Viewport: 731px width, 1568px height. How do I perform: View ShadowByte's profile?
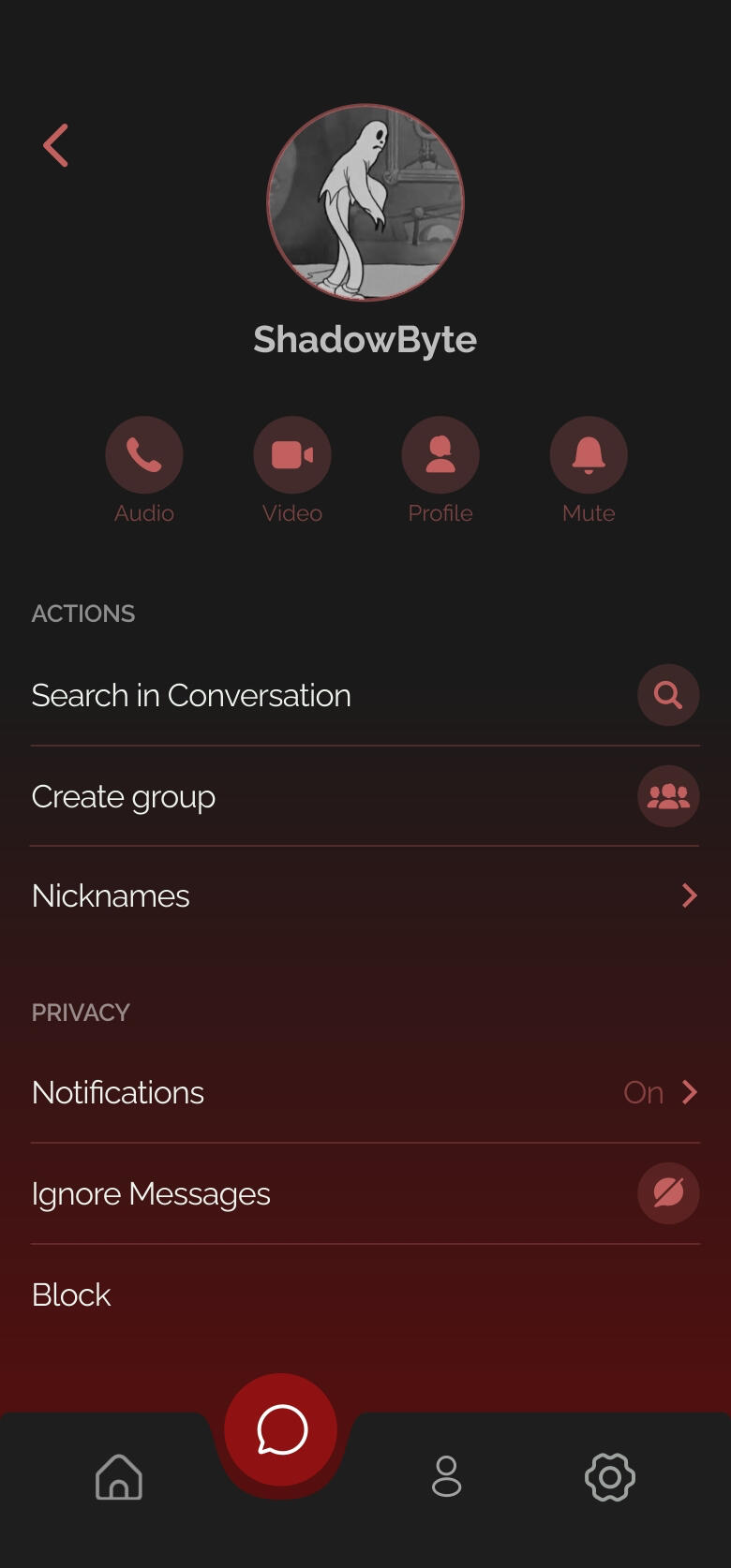[440, 455]
